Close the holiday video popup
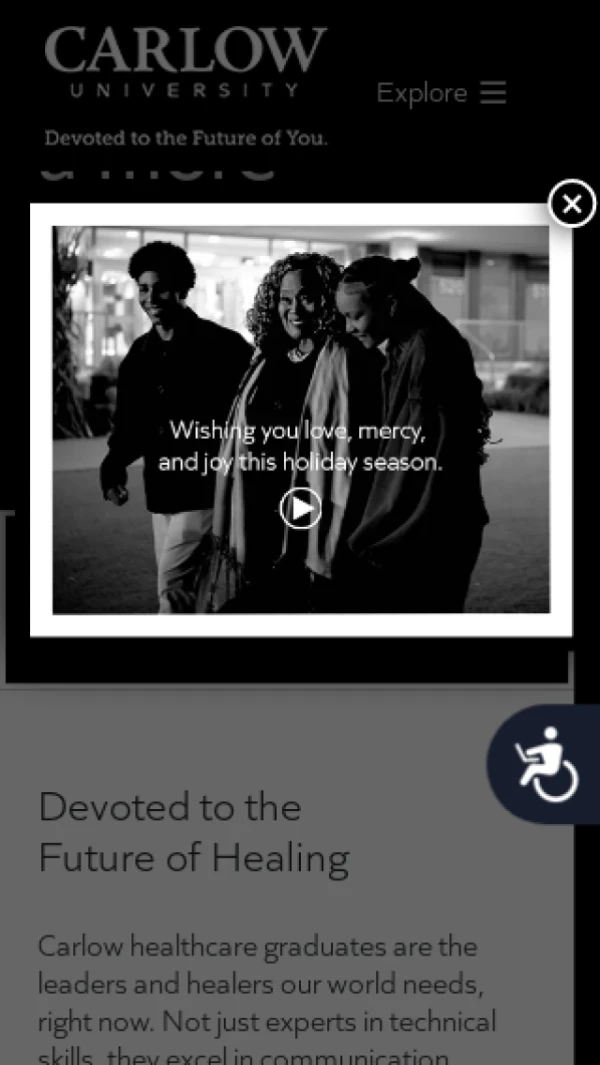Viewport: 600px width, 1065px height. [x=572, y=204]
